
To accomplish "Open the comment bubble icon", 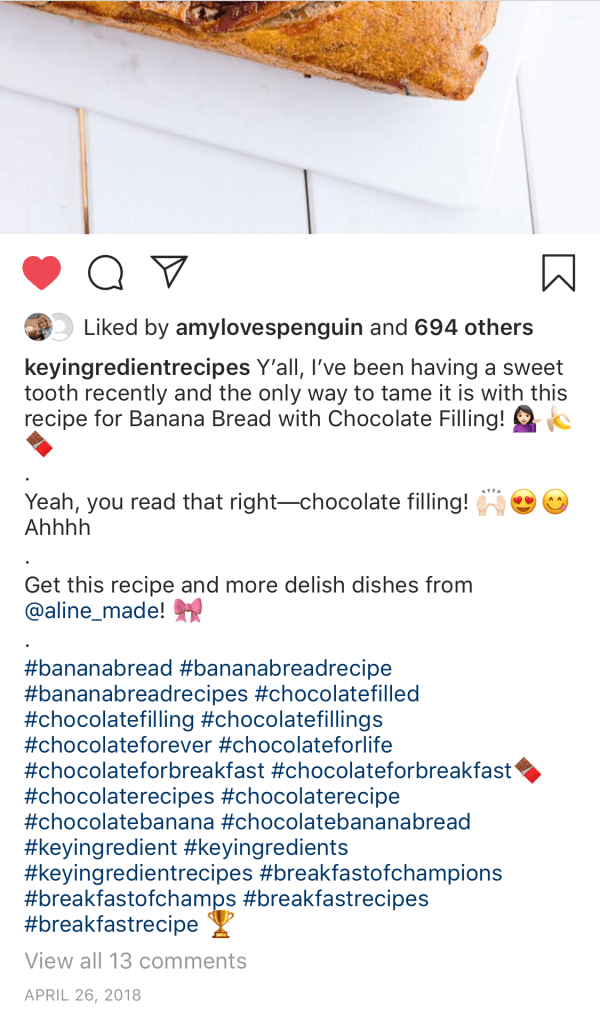I will pos(105,272).
